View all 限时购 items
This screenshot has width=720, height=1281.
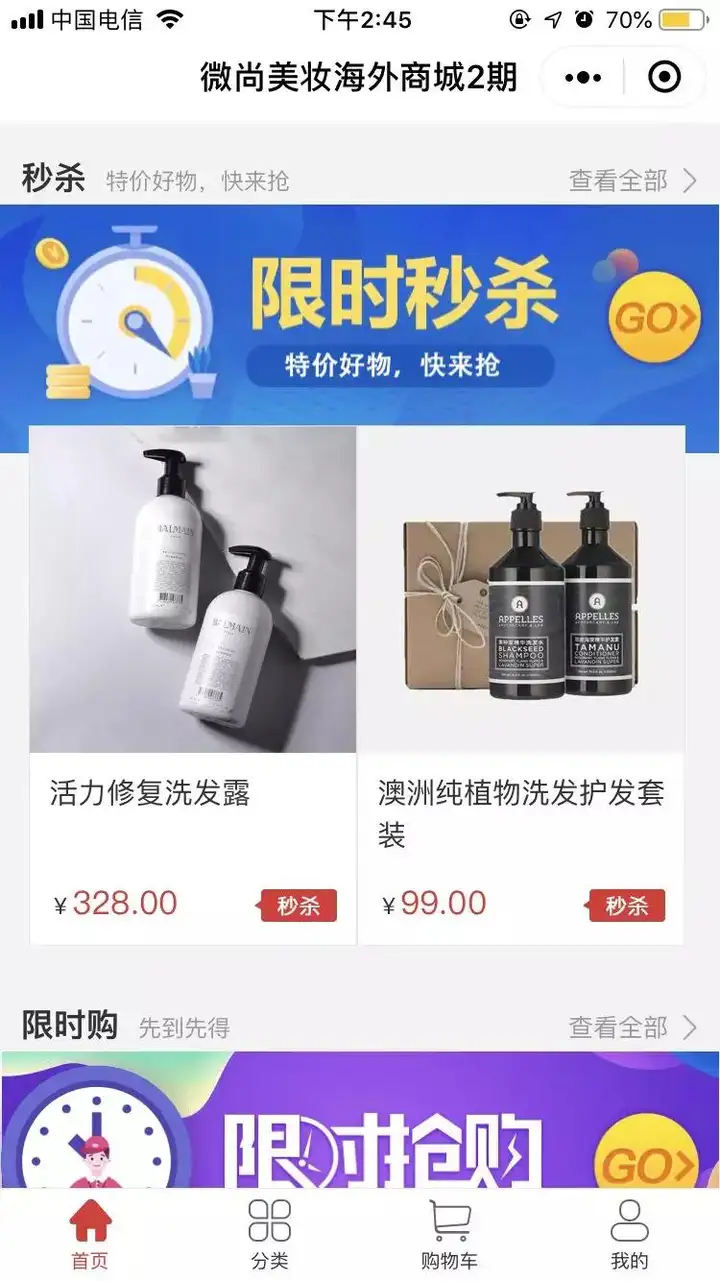[x=632, y=1027]
